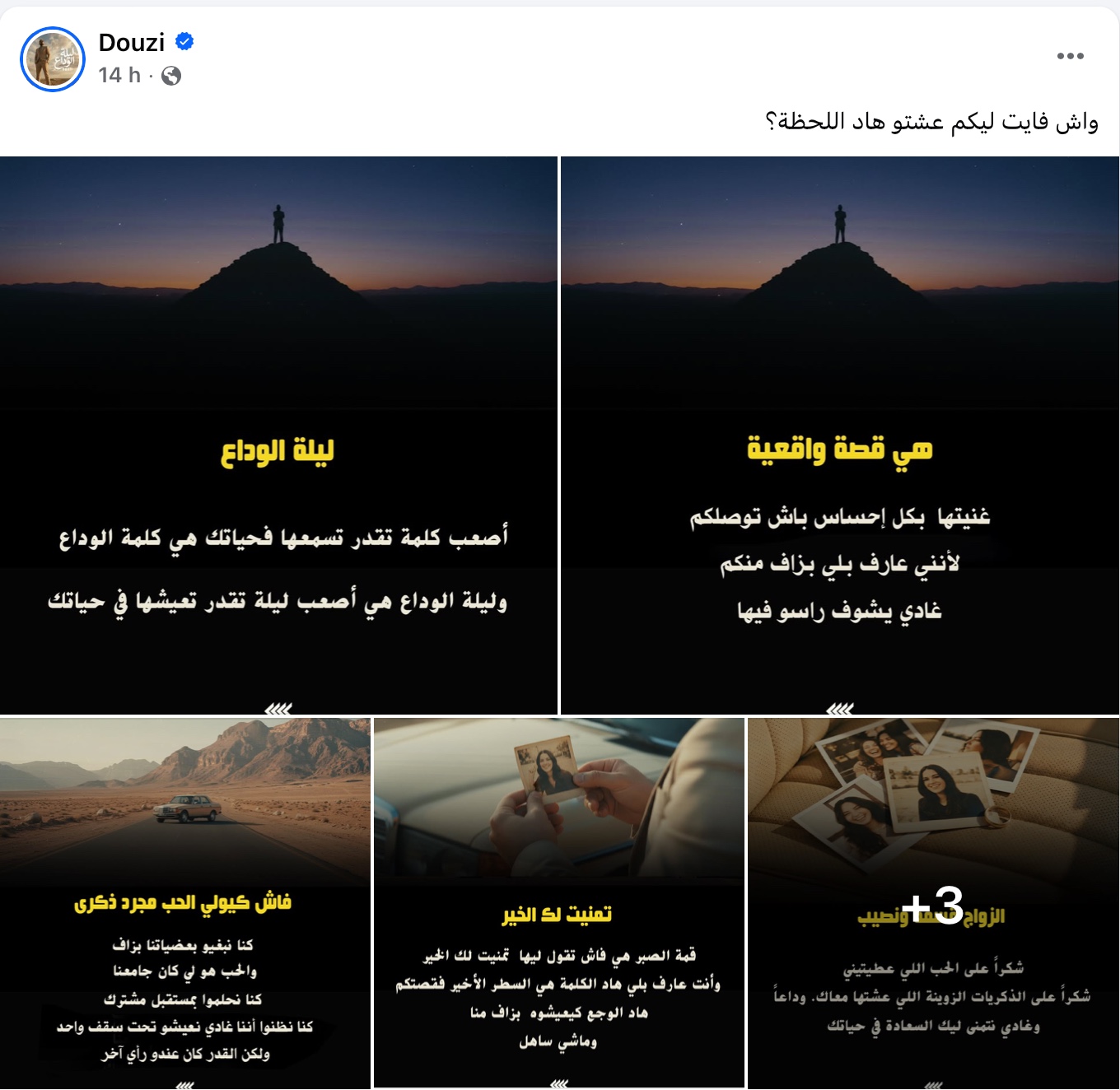
Task: Open the Douzi page name link
Action: pyautogui.click(x=132, y=42)
